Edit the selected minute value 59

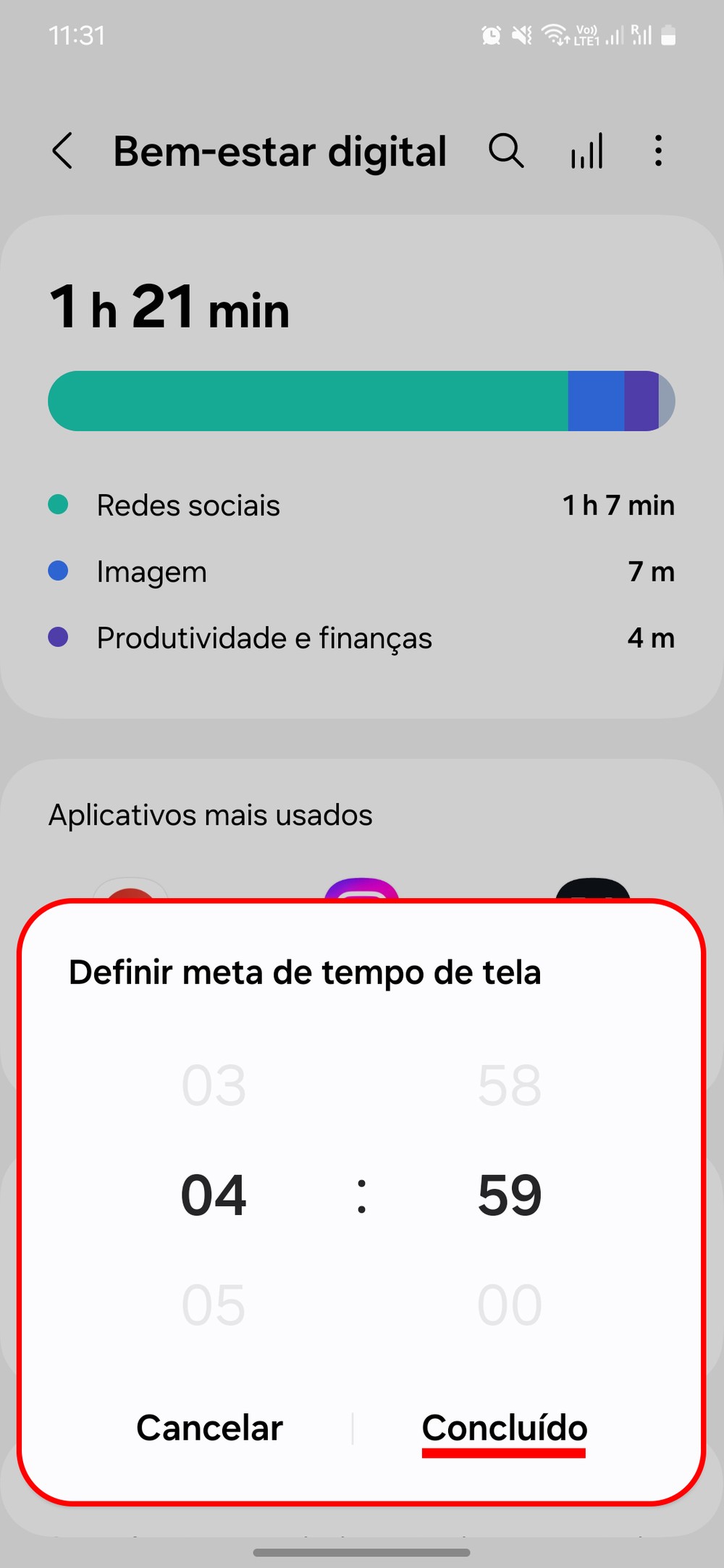[510, 1195]
